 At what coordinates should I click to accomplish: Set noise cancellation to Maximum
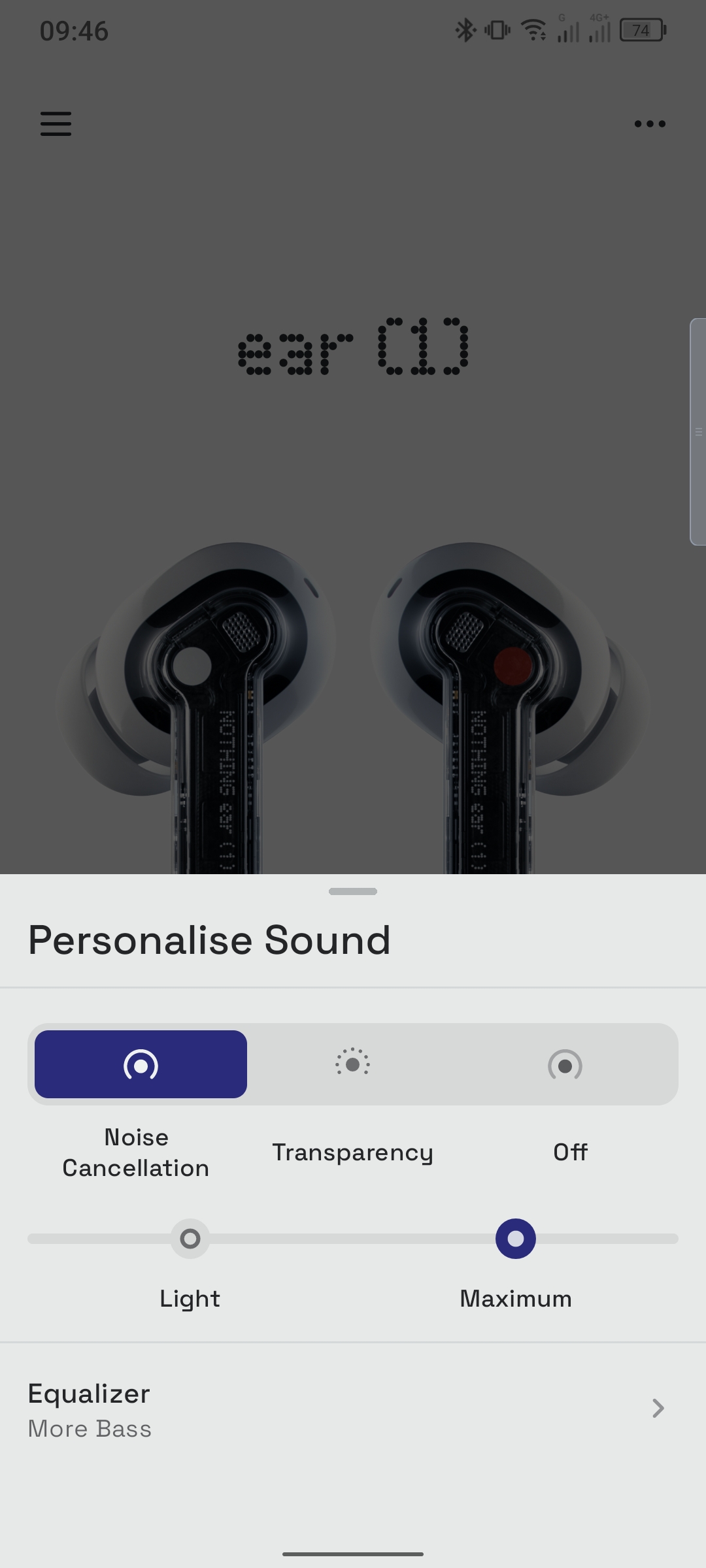point(516,1239)
